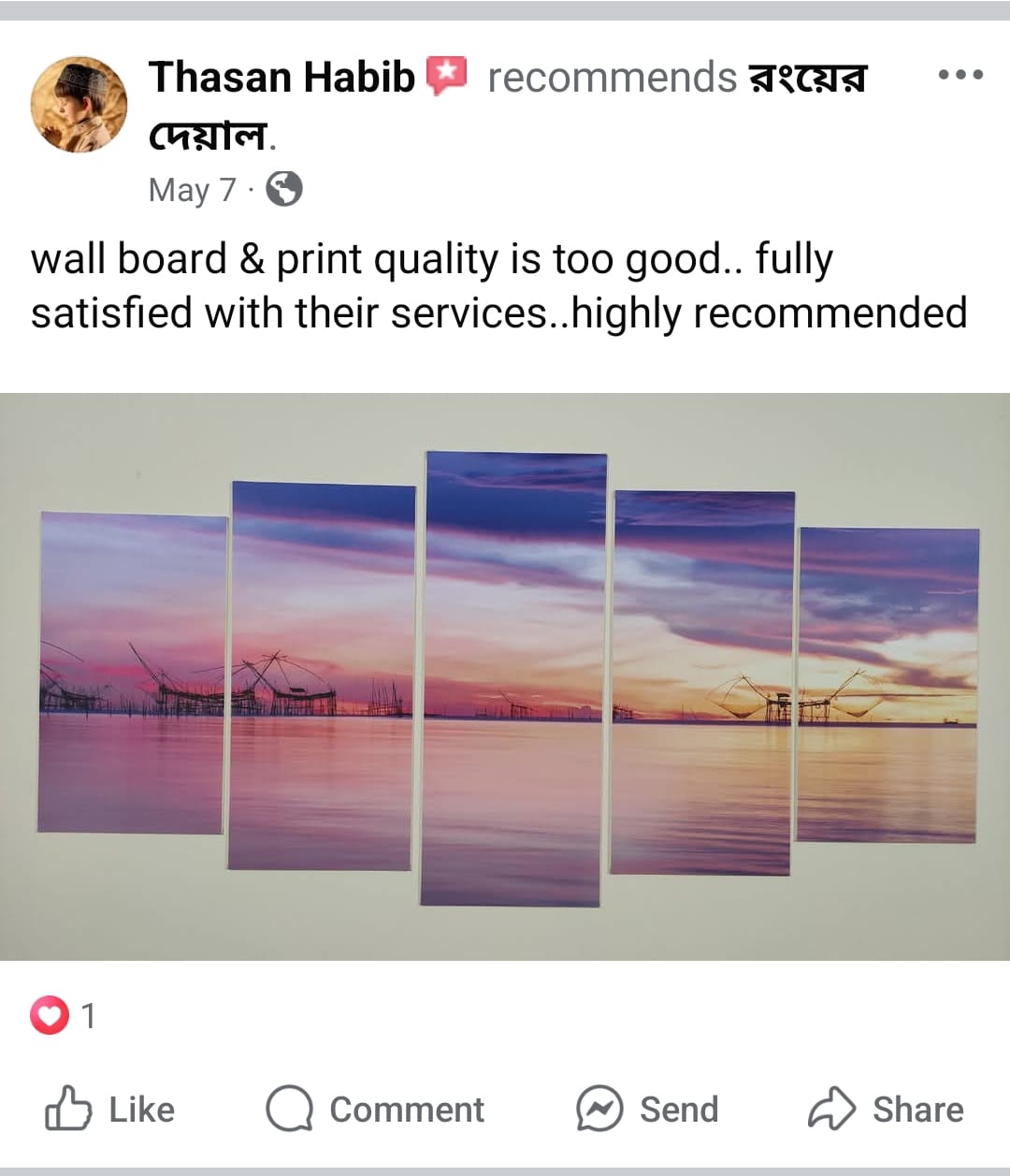Send this post via Messenger
This screenshot has height=1176, width=1010.
(647, 1109)
